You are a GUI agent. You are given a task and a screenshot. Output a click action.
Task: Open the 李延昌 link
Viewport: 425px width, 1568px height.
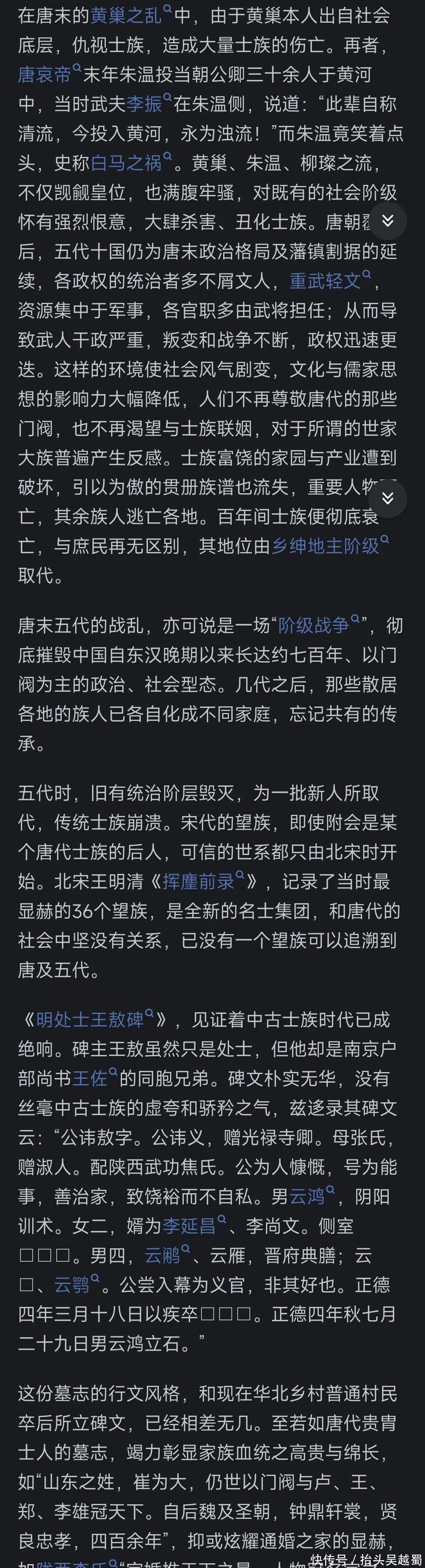pyautogui.click(x=194, y=1226)
